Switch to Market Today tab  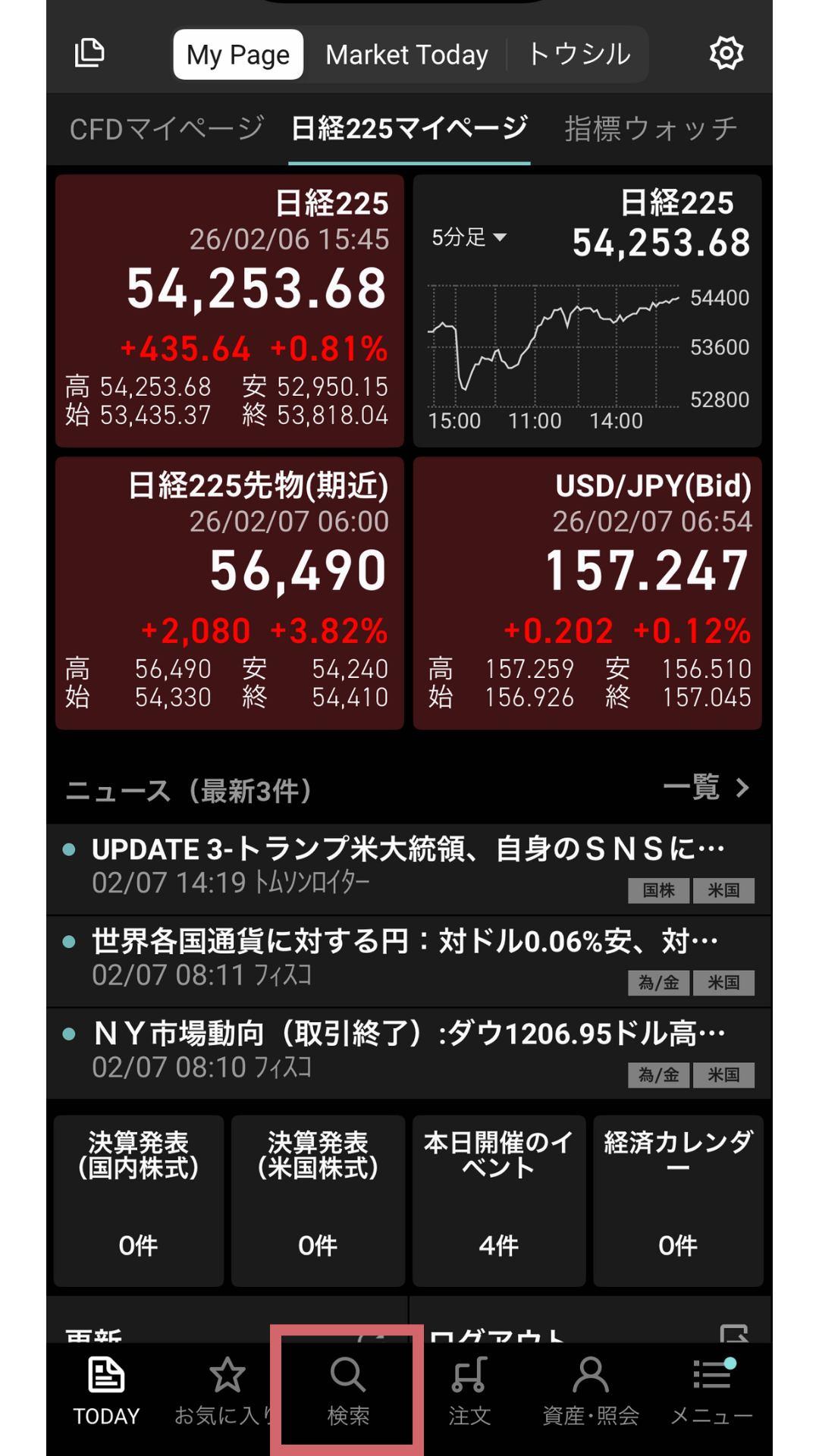[406, 55]
